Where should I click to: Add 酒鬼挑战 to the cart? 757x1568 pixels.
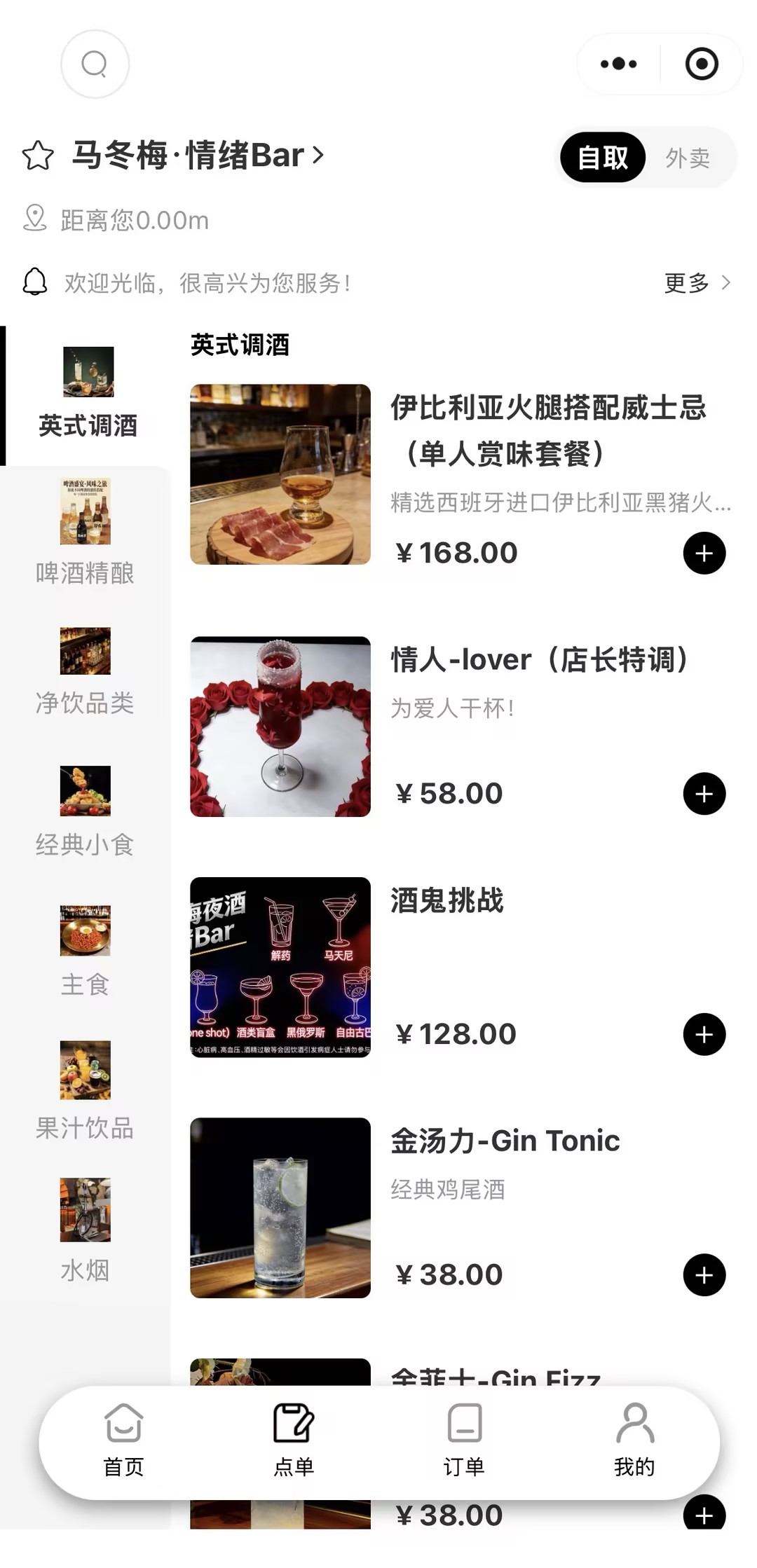click(x=704, y=1034)
